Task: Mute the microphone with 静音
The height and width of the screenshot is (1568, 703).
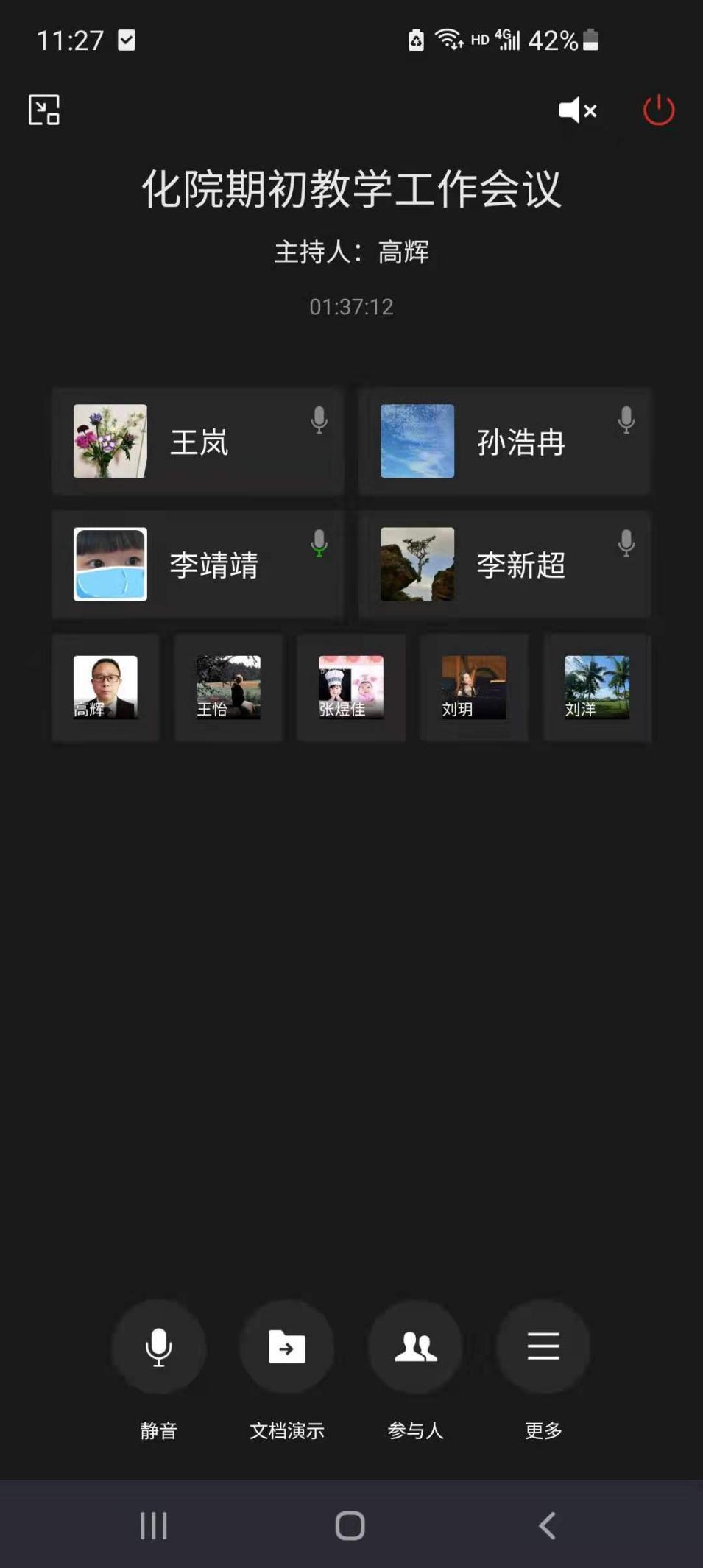Action: pos(159,1347)
